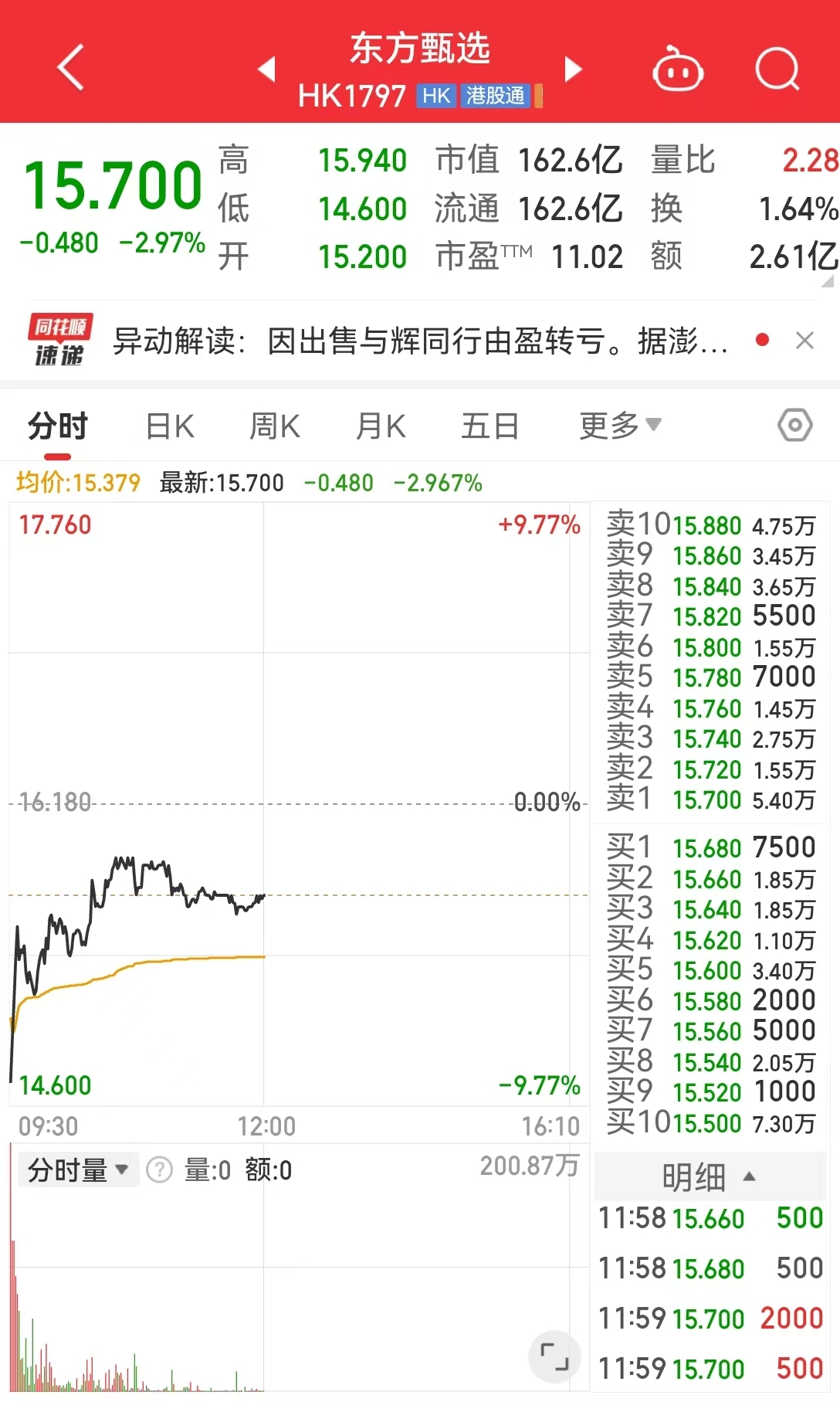Switch to the 五日 tab
The image size is (840, 1402).
click(x=489, y=426)
